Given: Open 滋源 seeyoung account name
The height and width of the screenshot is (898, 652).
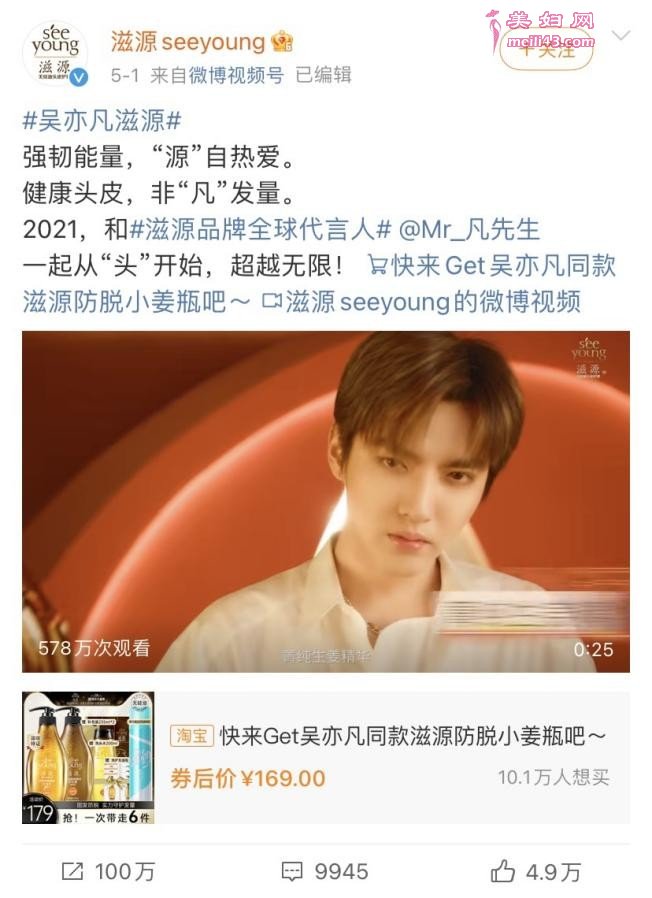Looking at the screenshot, I should 186,41.
